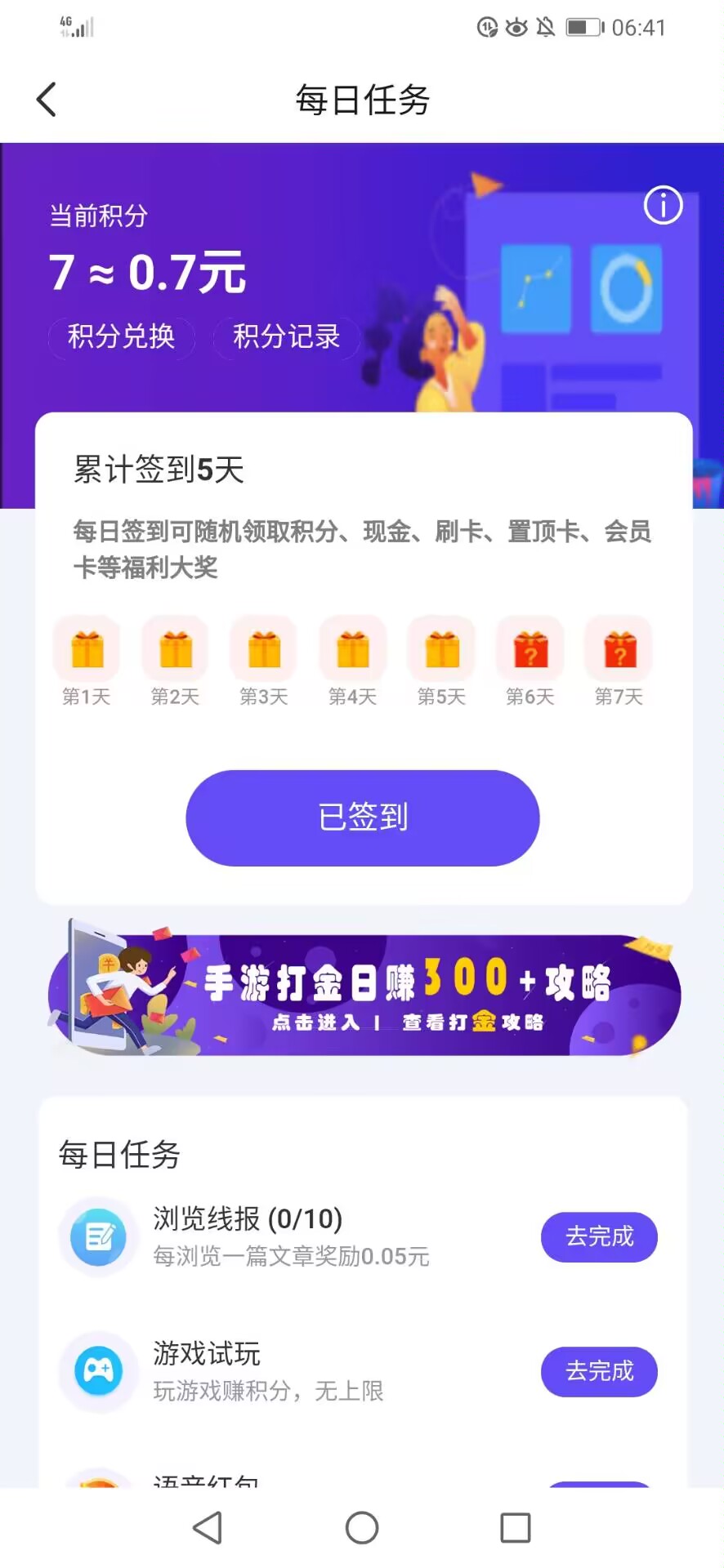Open 积分兑换 points exchange
Image resolution: width=724 pixels, height=1568 pixels.
tap(122, 336)
